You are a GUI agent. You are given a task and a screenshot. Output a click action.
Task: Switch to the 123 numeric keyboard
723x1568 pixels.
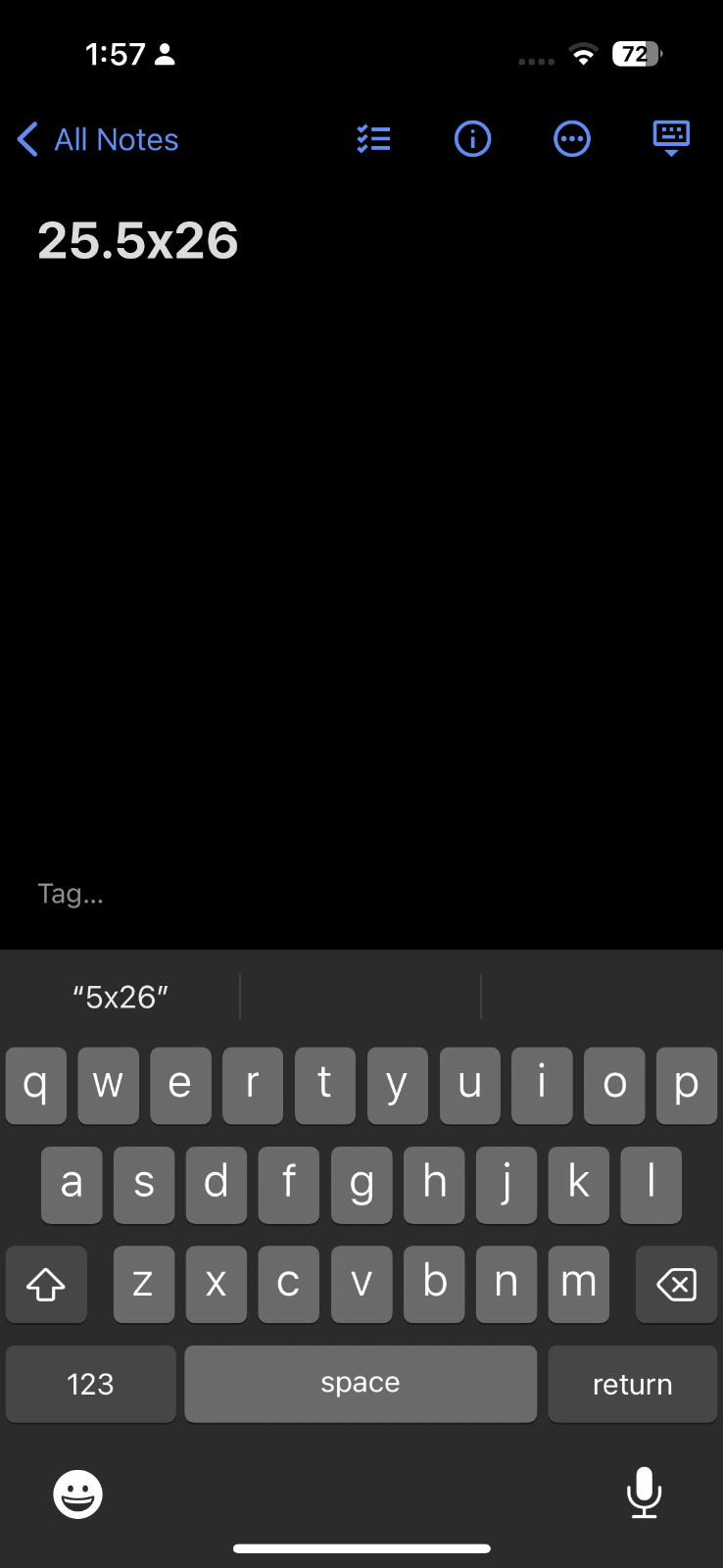point(90,1384)
